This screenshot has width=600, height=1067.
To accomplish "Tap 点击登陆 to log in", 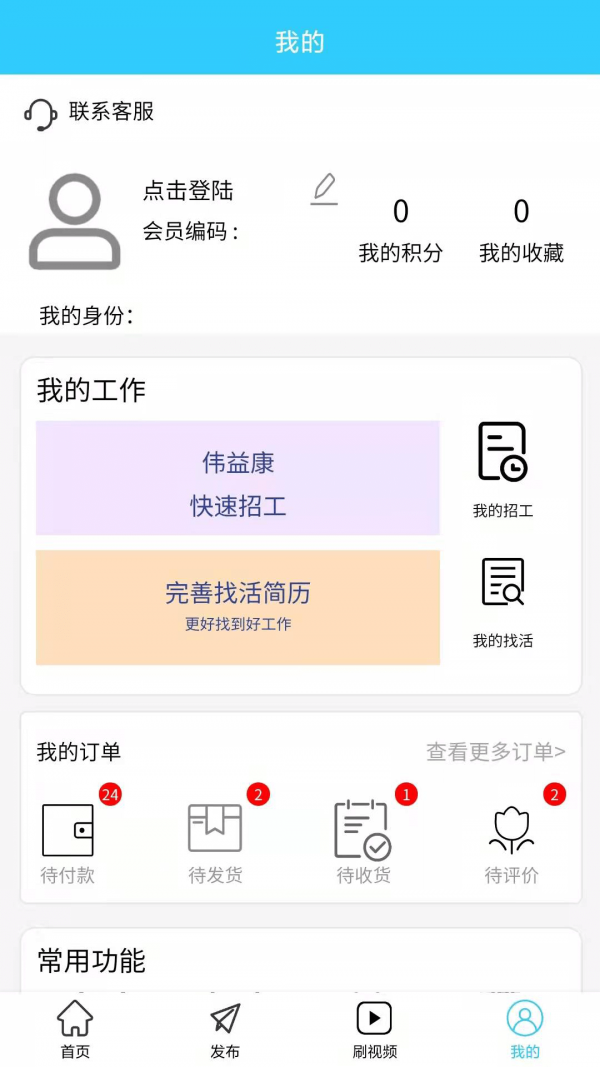I will pos(188,191).
